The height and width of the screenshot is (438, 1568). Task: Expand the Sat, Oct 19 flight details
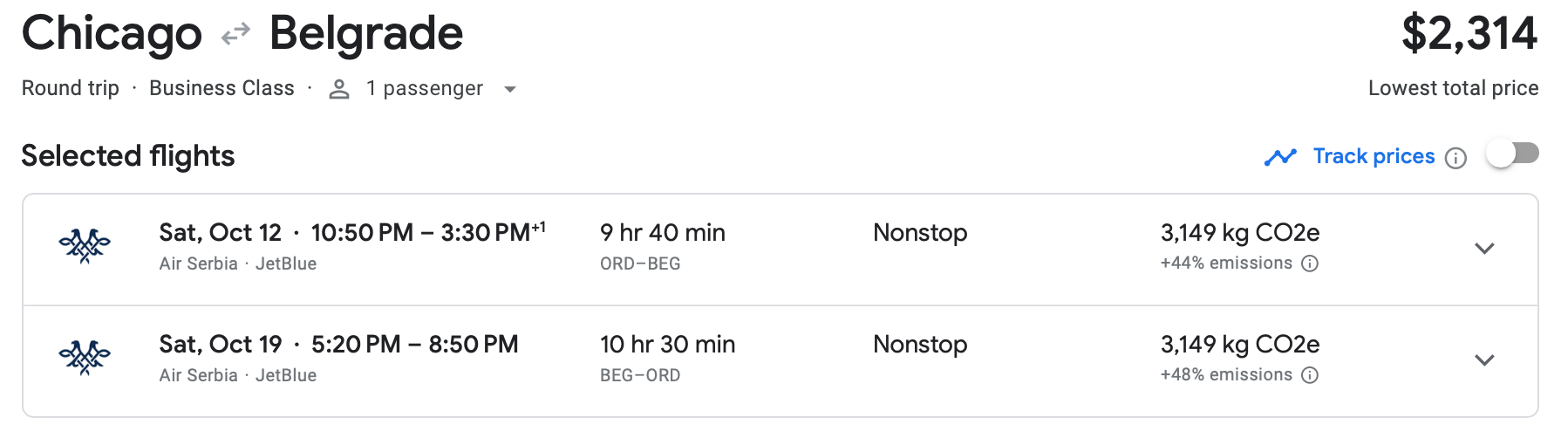tap(1484, 360)
